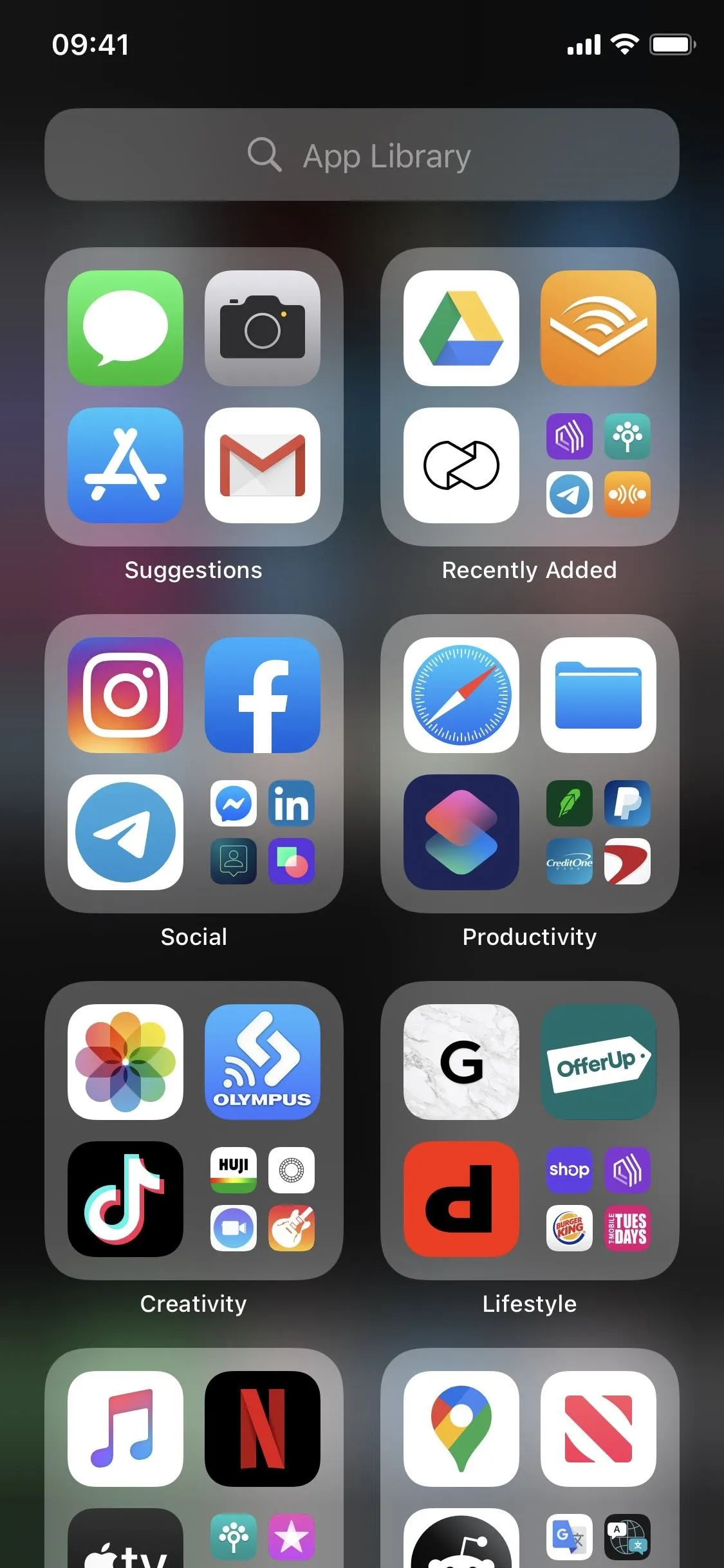Image resolution: width=724 pixels, height=1568 pixels.
Task: Launch TikTok from Creativity
Action: [125, 1199]
